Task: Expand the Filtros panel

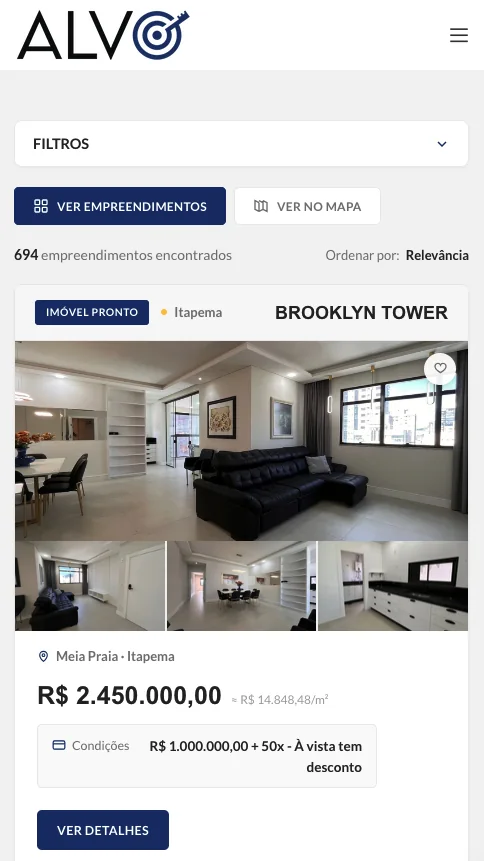Action: coord(241,144)
